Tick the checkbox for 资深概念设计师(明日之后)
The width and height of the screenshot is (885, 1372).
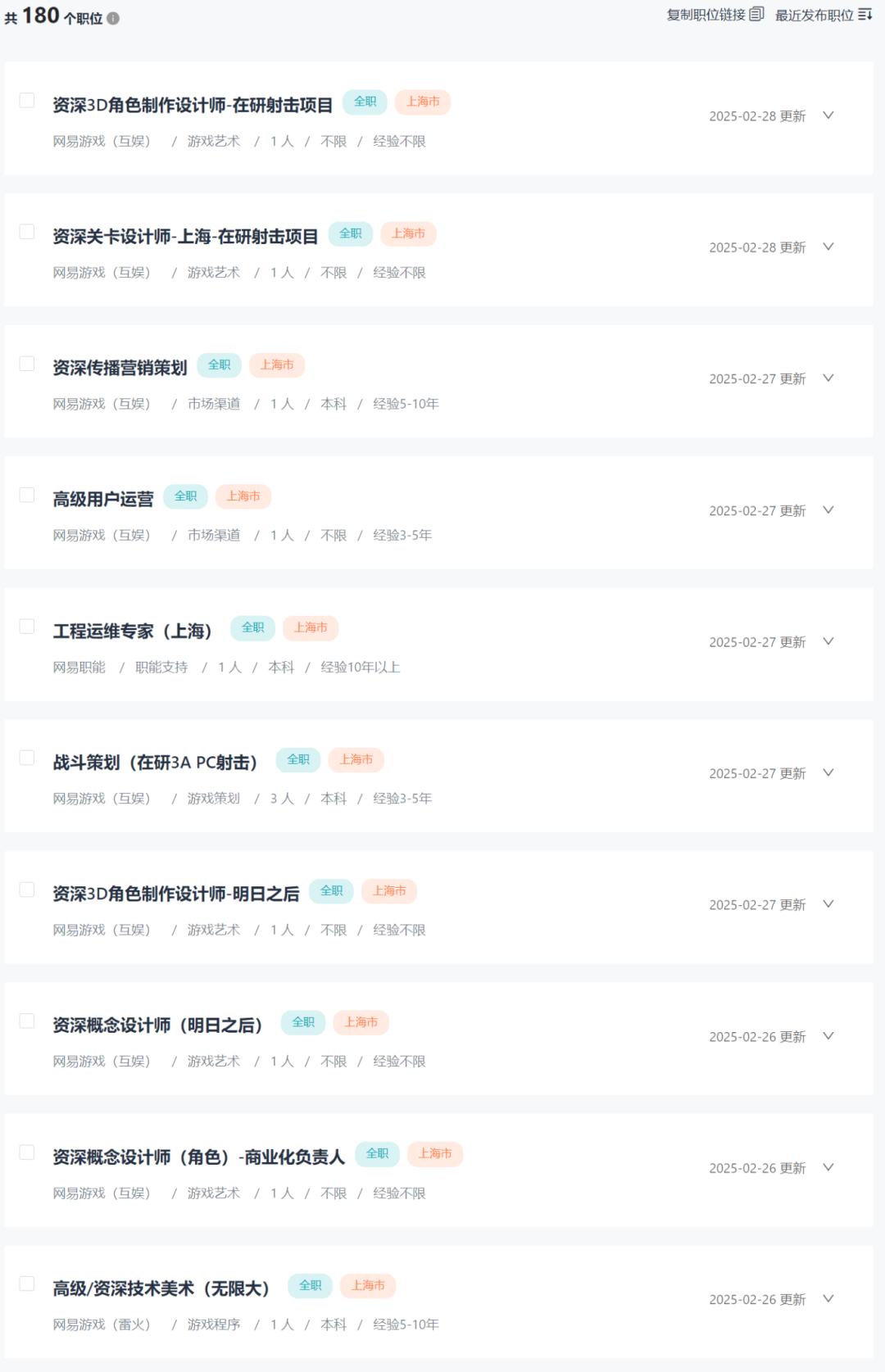27,1021
